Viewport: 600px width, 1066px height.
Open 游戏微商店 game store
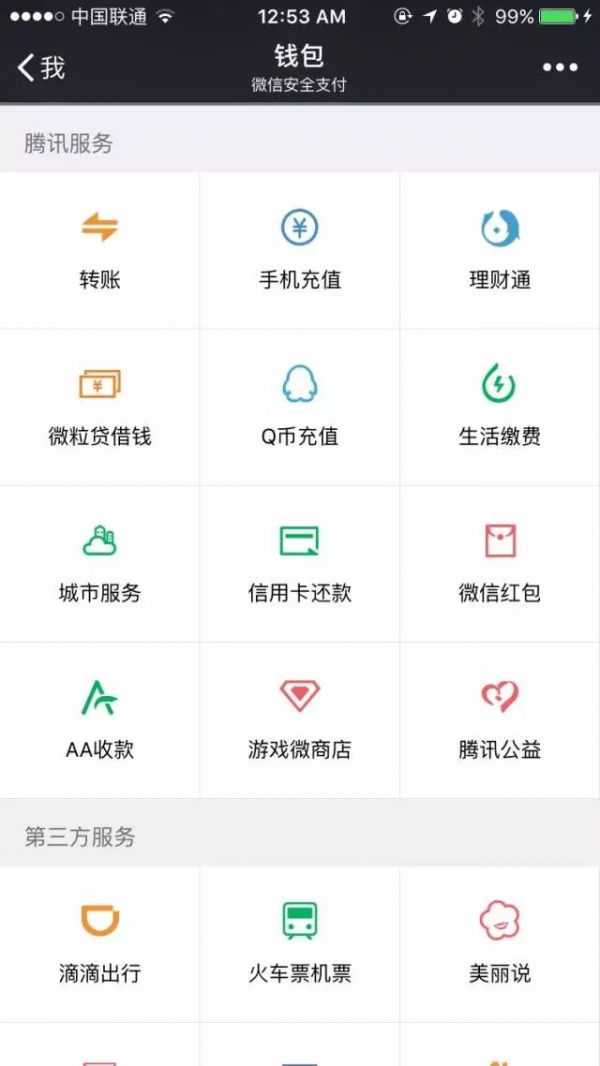pos(300,720)
